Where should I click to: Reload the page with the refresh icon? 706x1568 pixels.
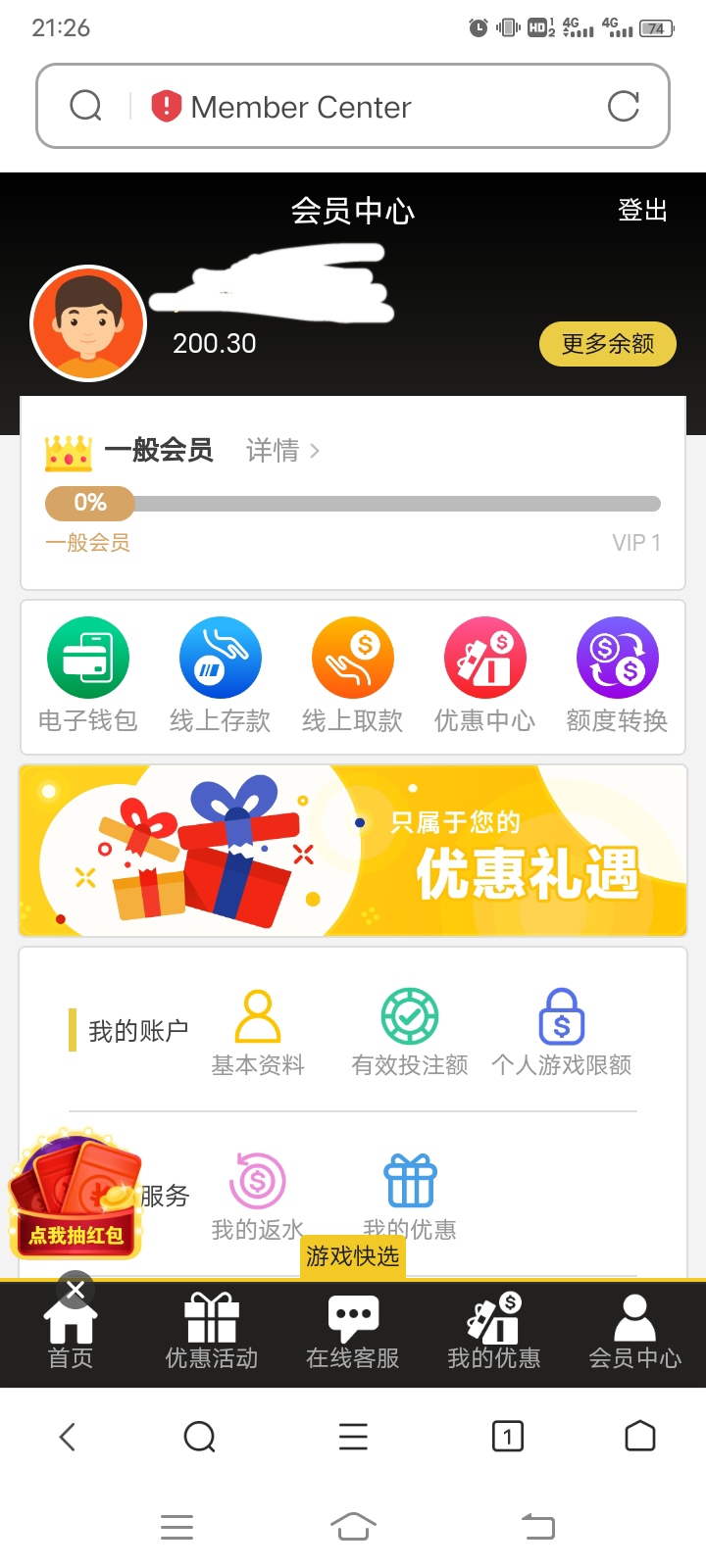click(624, 106)
